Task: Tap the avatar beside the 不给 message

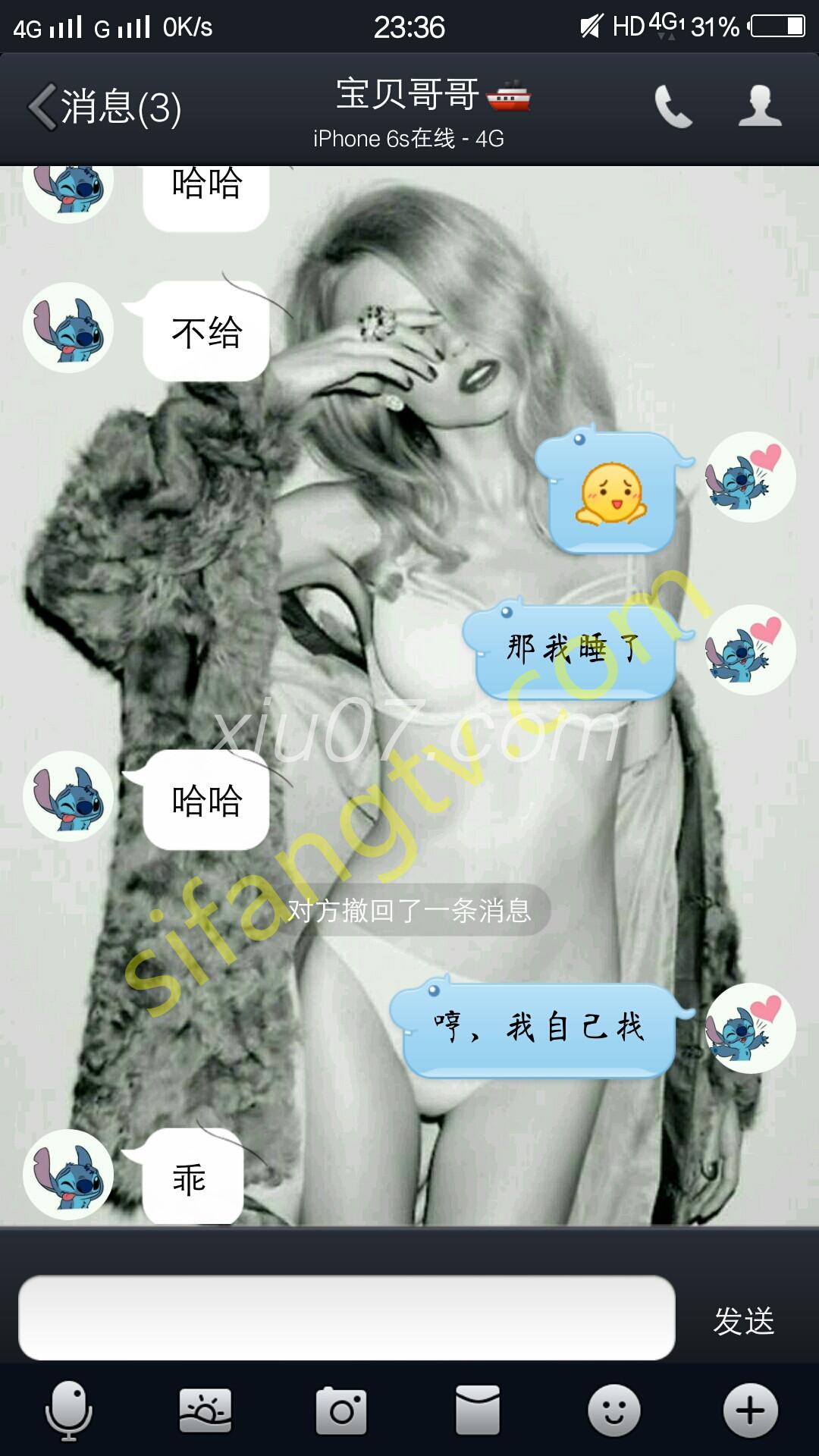Action: (68, 328)
